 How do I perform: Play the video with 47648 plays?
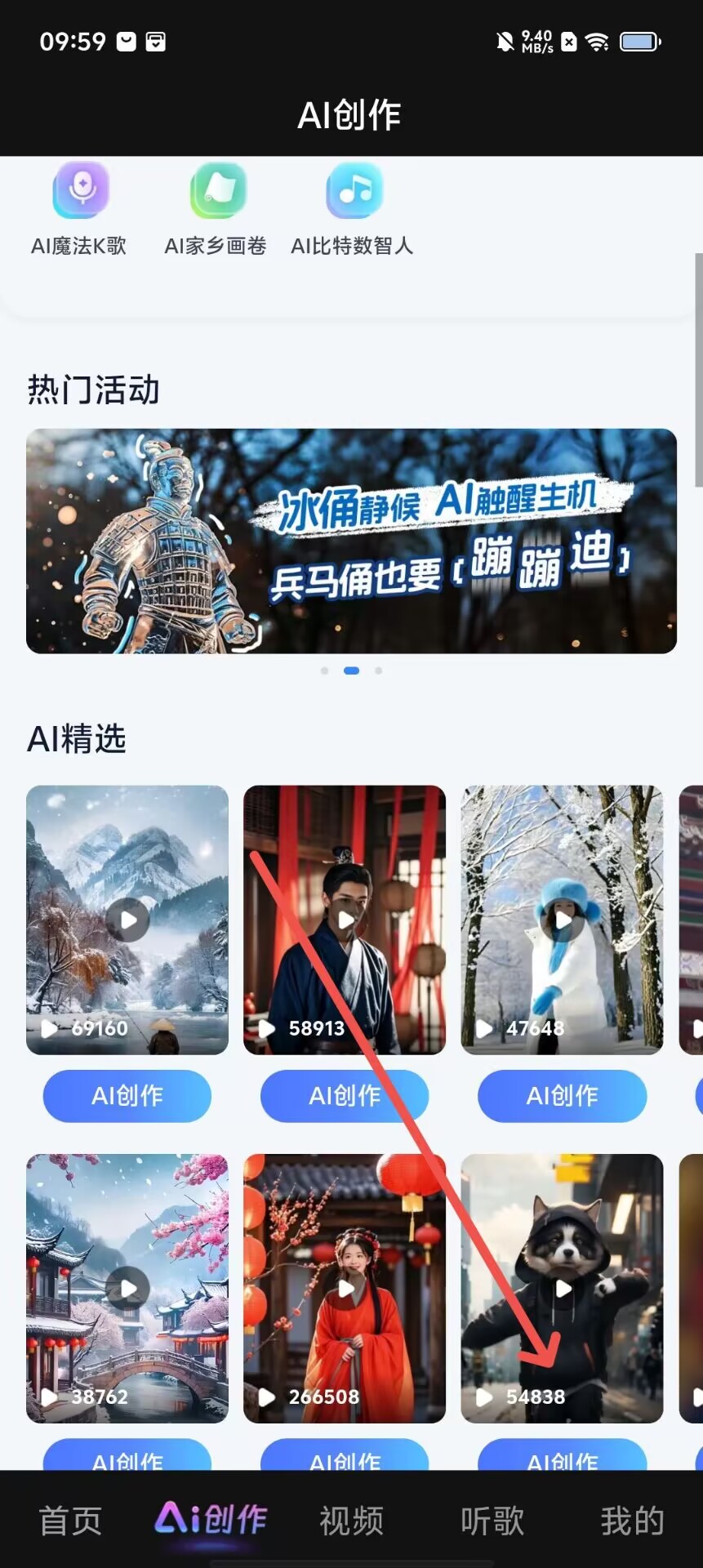point(562,920)
